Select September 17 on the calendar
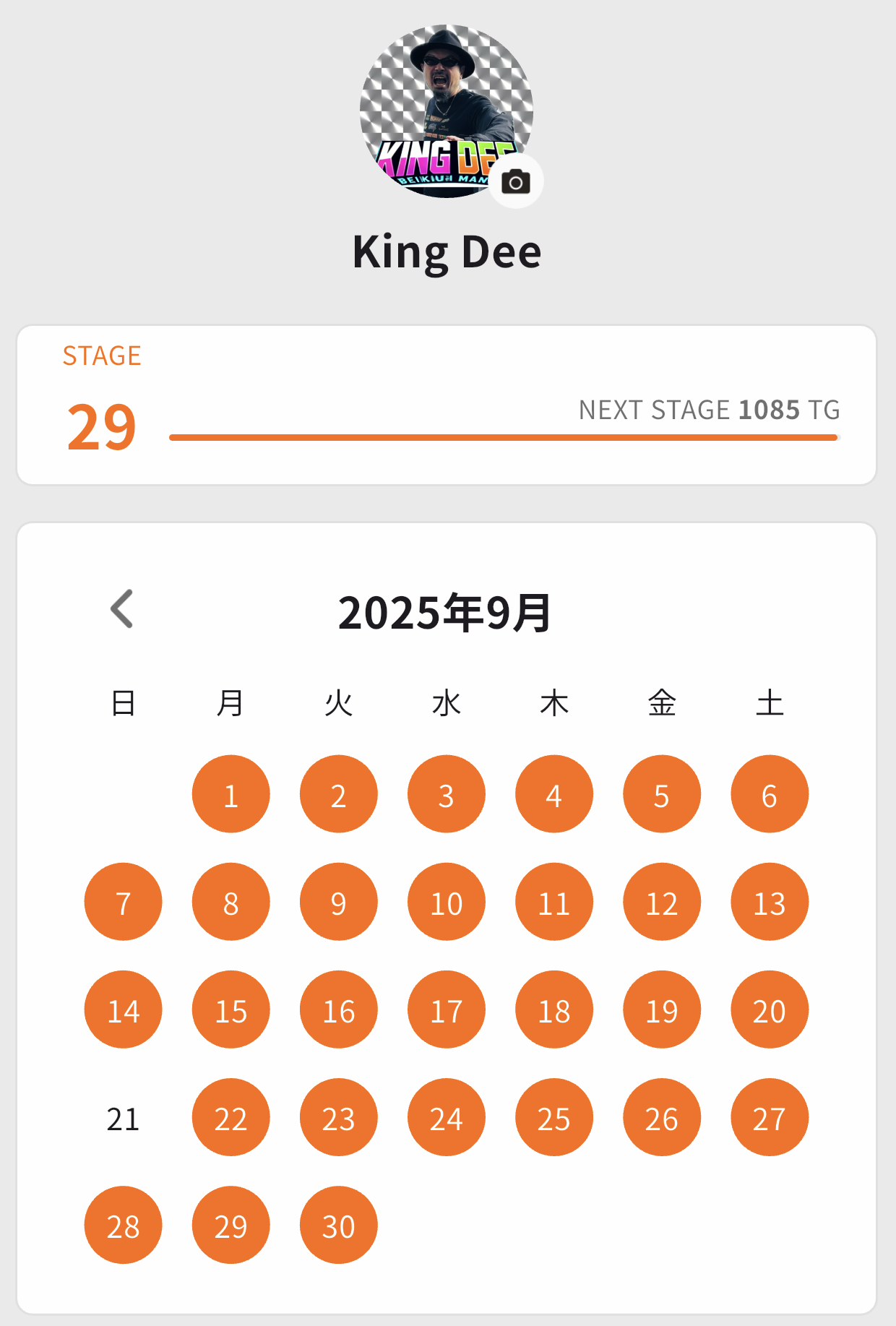The width and height of the screenshot is (896, 1326). pos(446,1009)
